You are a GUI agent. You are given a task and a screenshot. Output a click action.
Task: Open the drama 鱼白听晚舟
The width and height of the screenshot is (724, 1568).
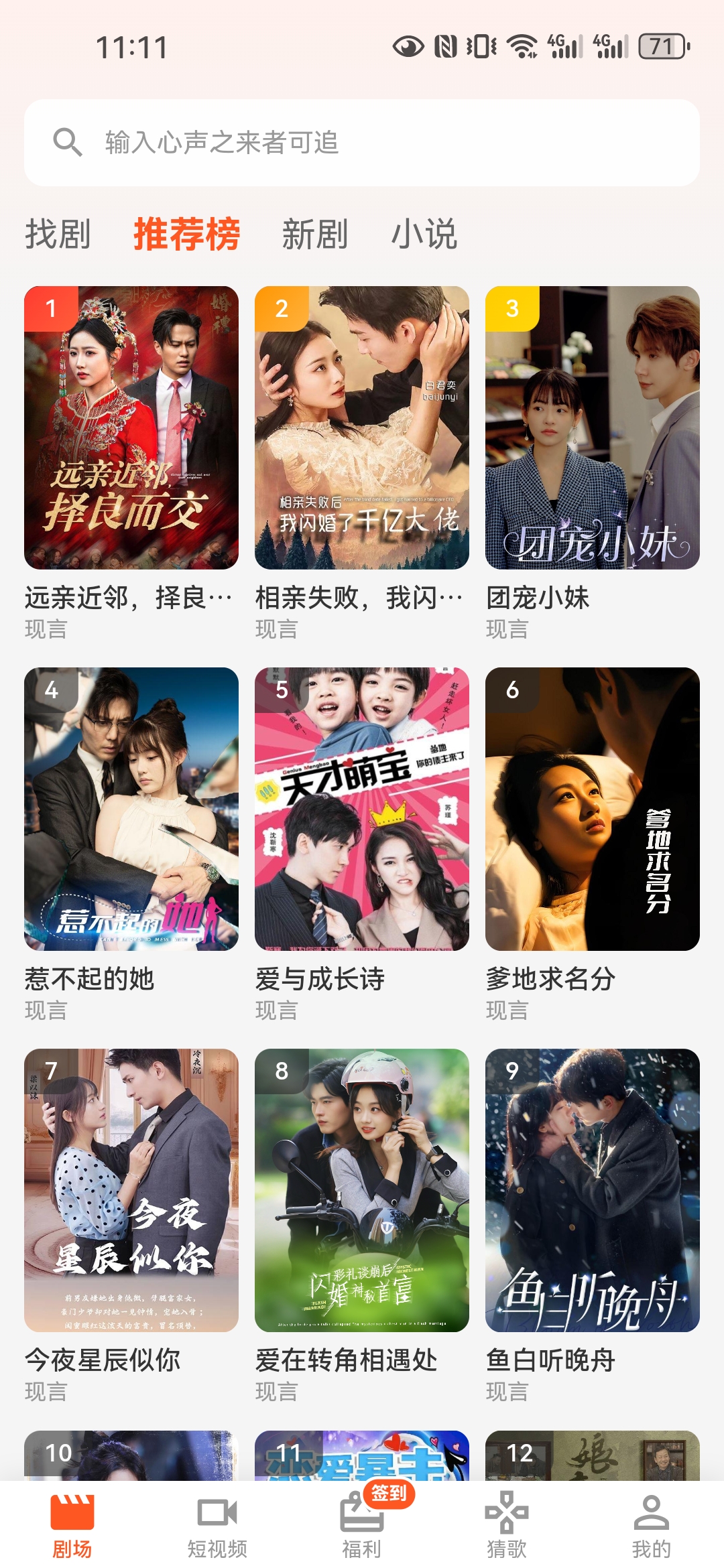click(x=593, y=1190)
